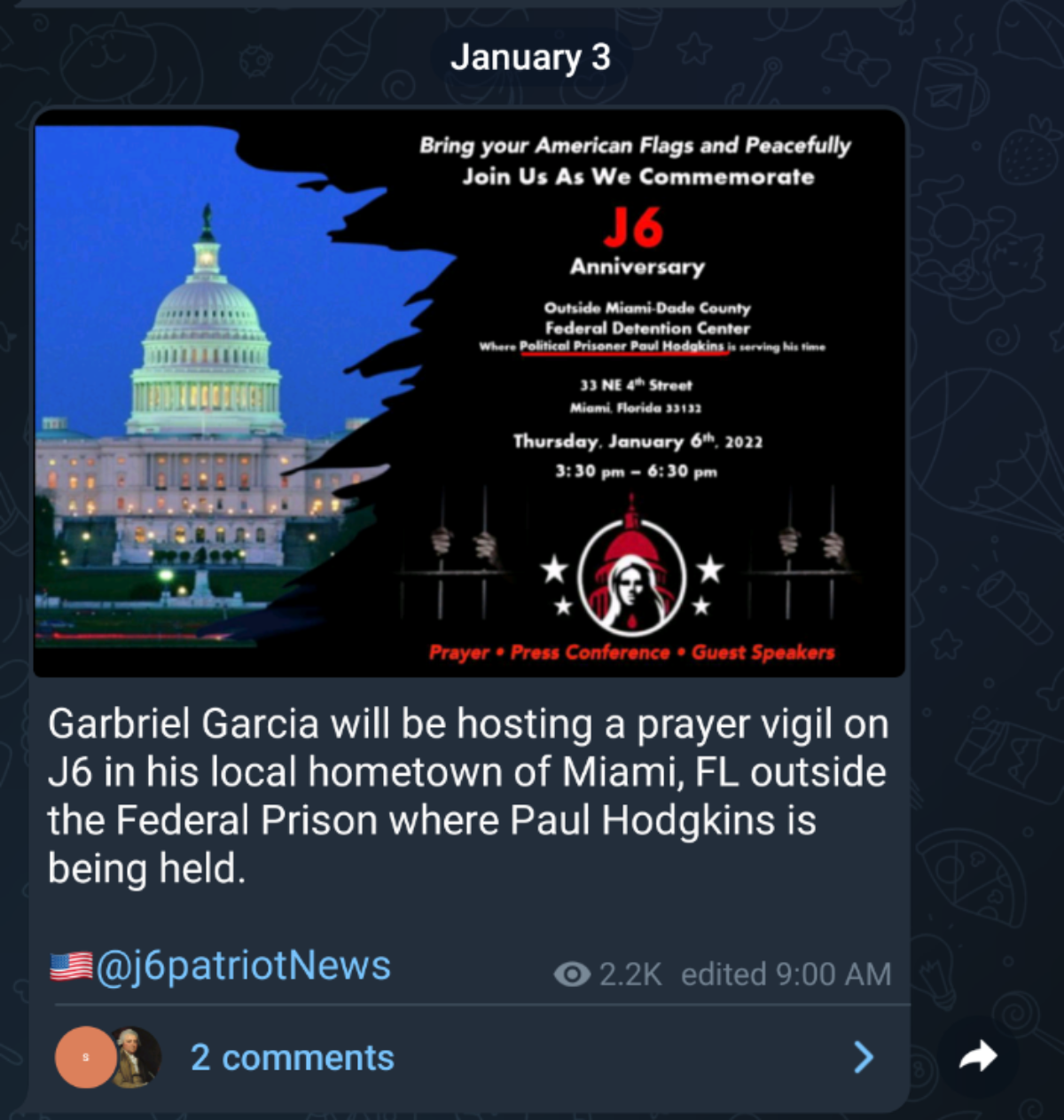This screenshot has height=1120, width=1064.
Task: Forward this post with the share arrow
Action: coord(978,1055)
